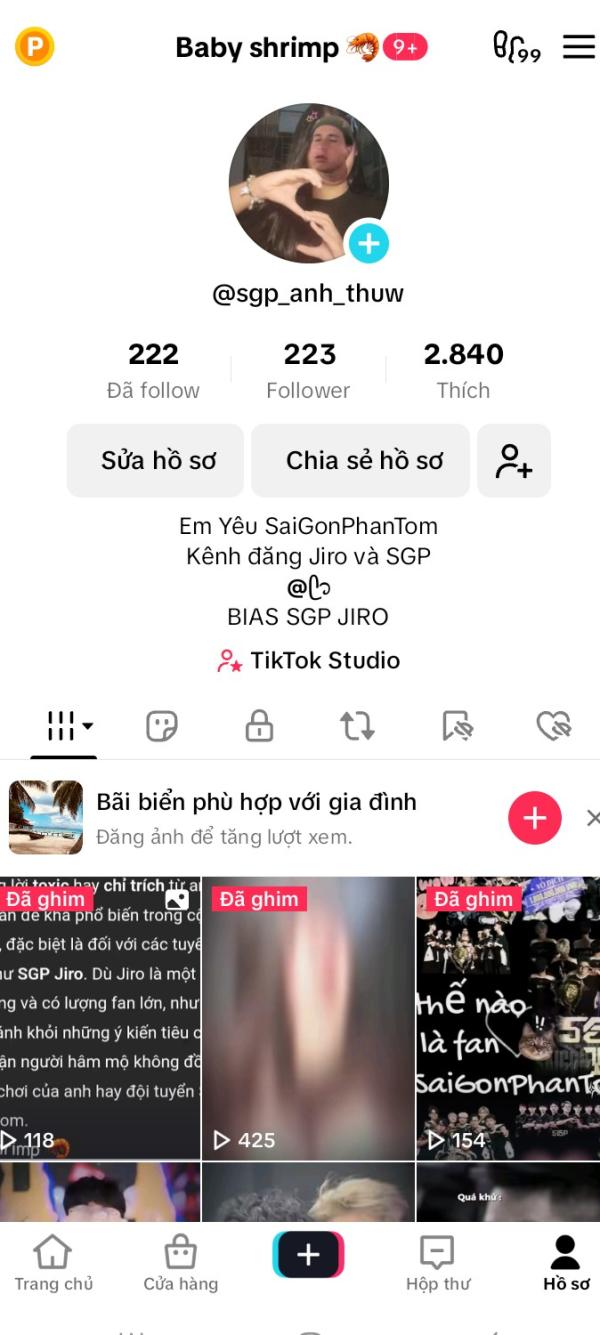Open pinned video with 154 views
Screen dimensions: 600x1335
pos(508,1018)
